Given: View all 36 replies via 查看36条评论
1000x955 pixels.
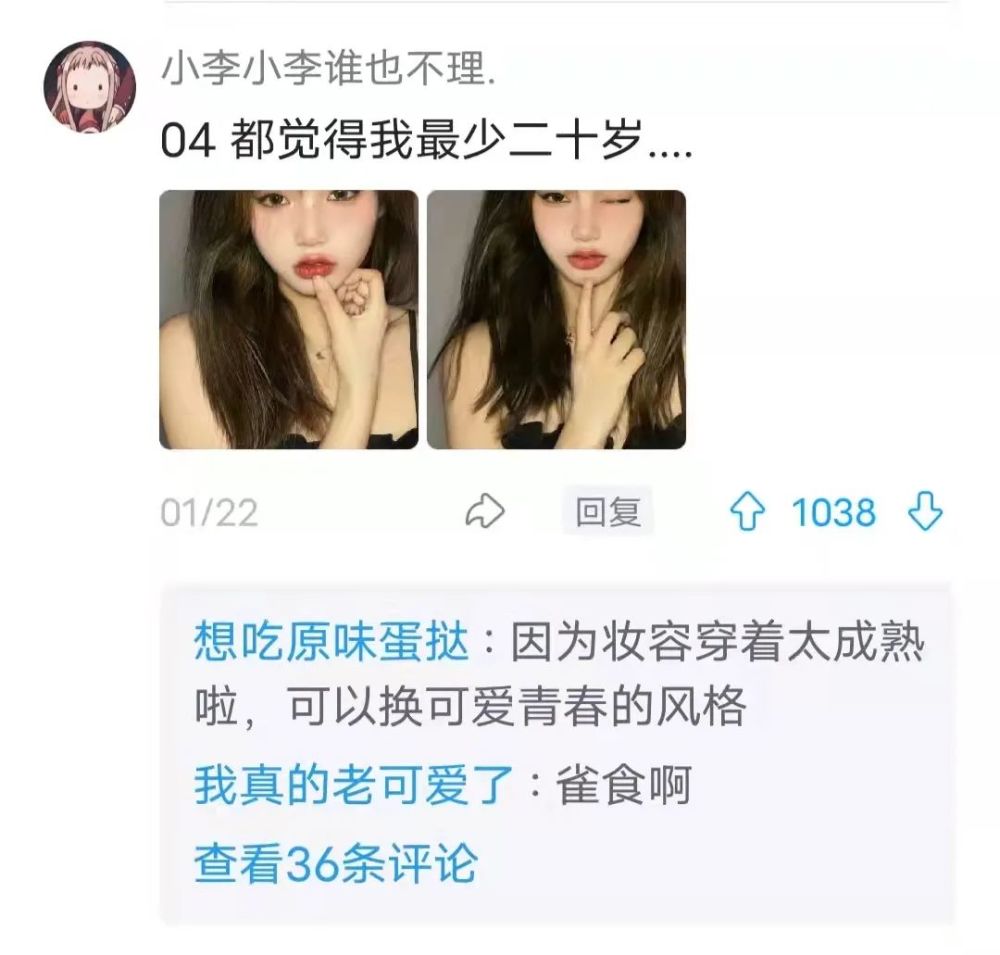Looking at the screenshot, I should pos(335,863).
